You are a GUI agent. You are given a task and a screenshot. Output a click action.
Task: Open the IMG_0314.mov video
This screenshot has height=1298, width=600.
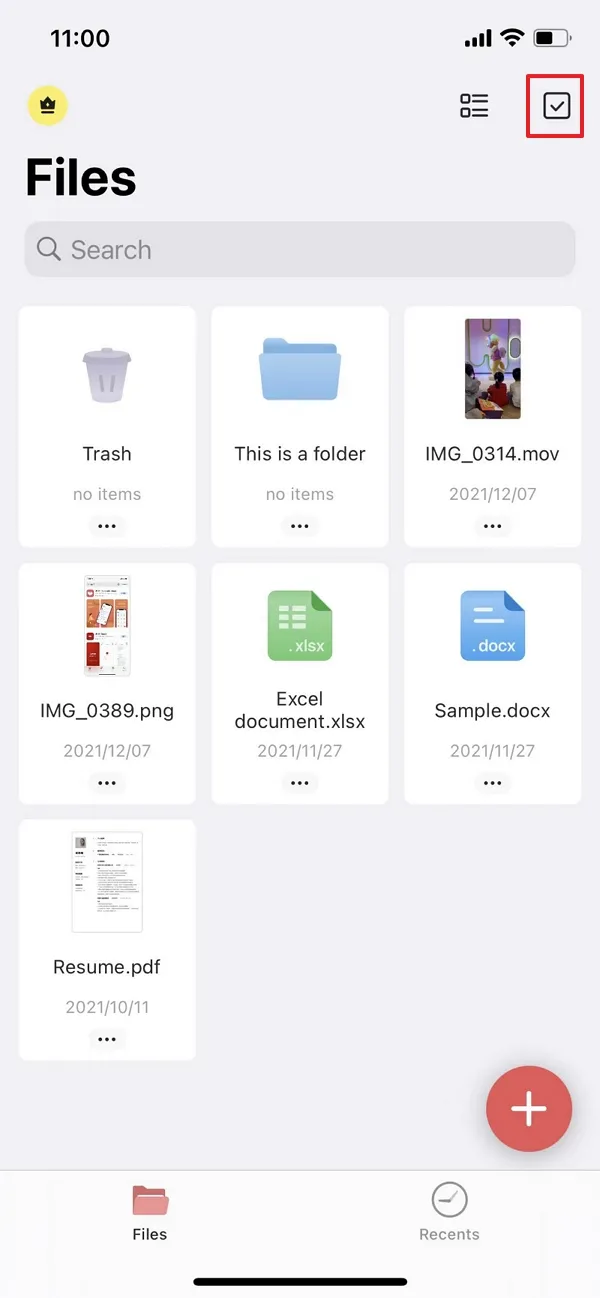click(492, 400)
